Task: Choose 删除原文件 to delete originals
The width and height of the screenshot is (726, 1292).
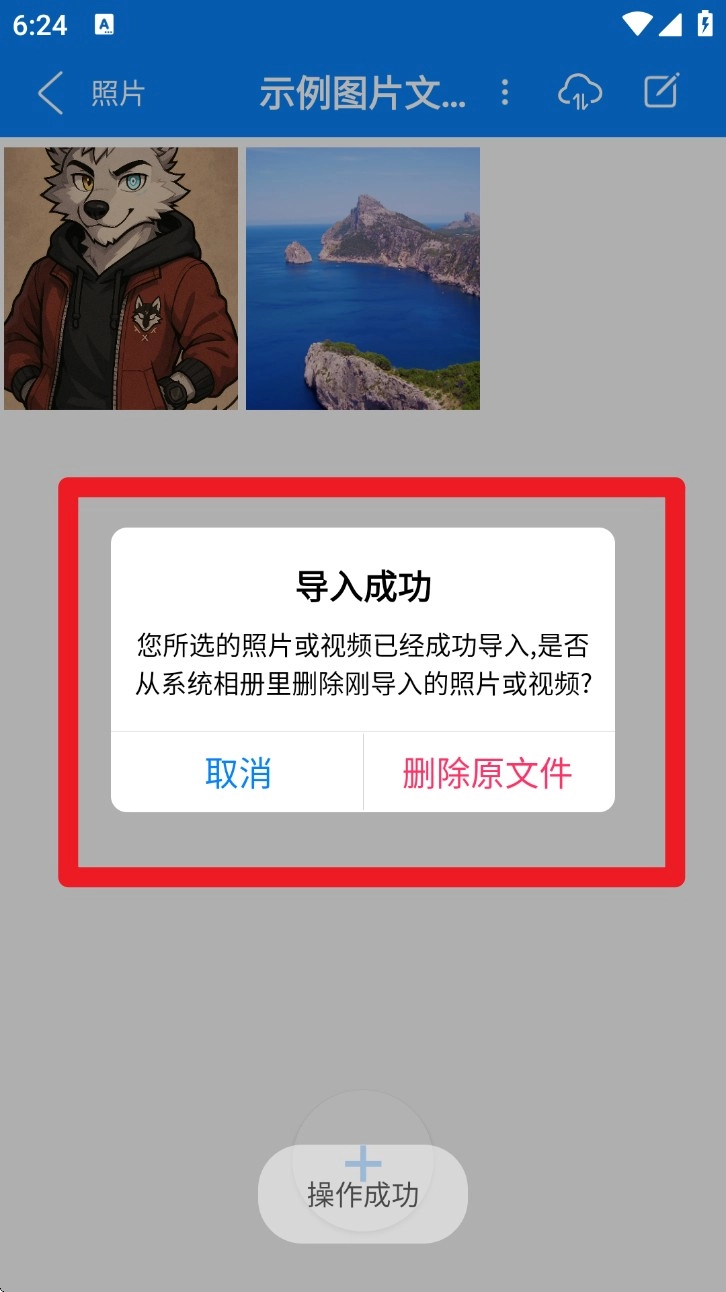Action: 488,773
